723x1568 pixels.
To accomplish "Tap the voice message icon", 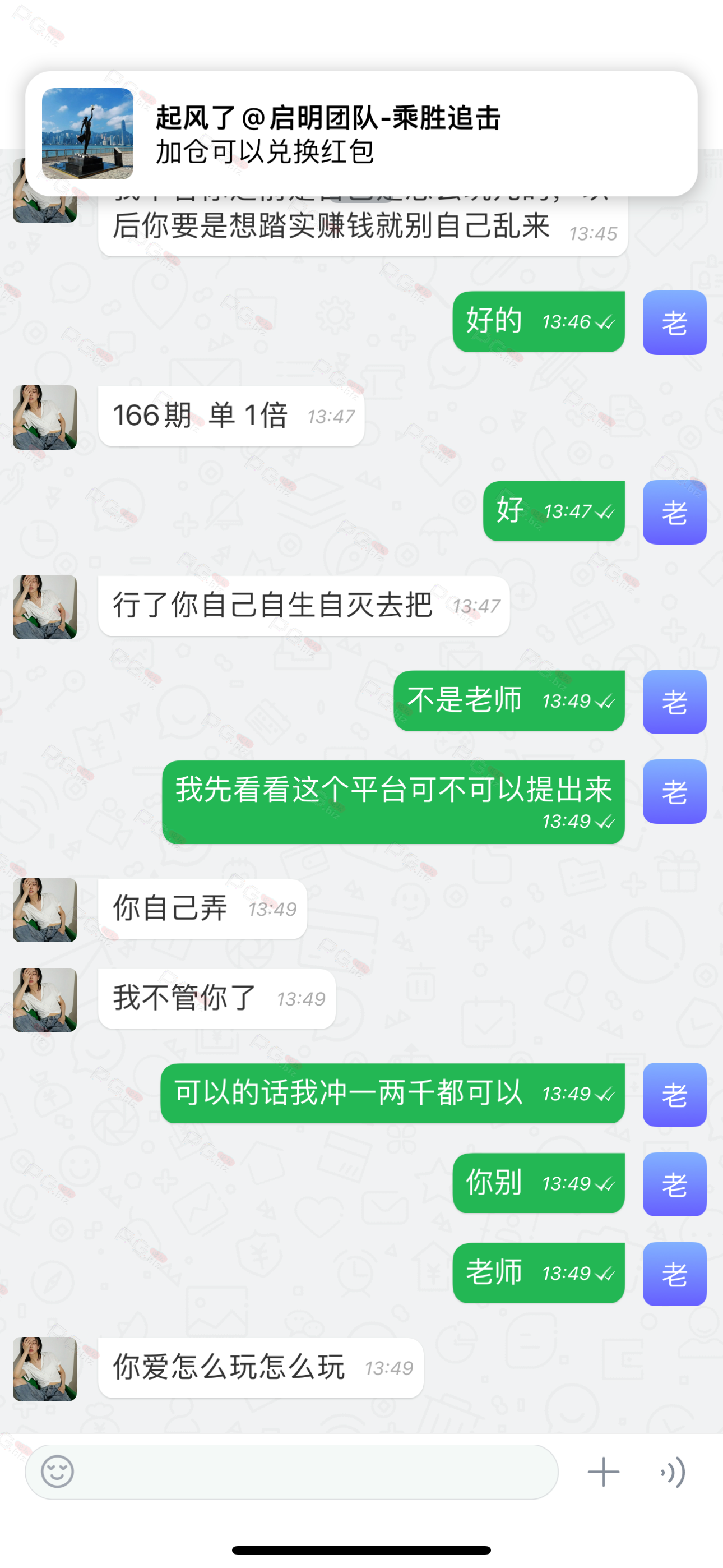I will (673, 1472).
